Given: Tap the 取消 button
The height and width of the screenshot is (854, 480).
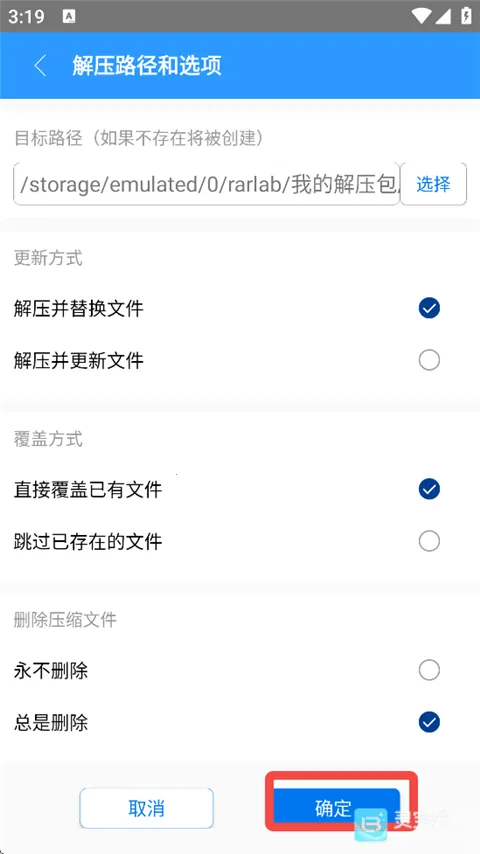Looking at the screenshot, I should (147, 808).
